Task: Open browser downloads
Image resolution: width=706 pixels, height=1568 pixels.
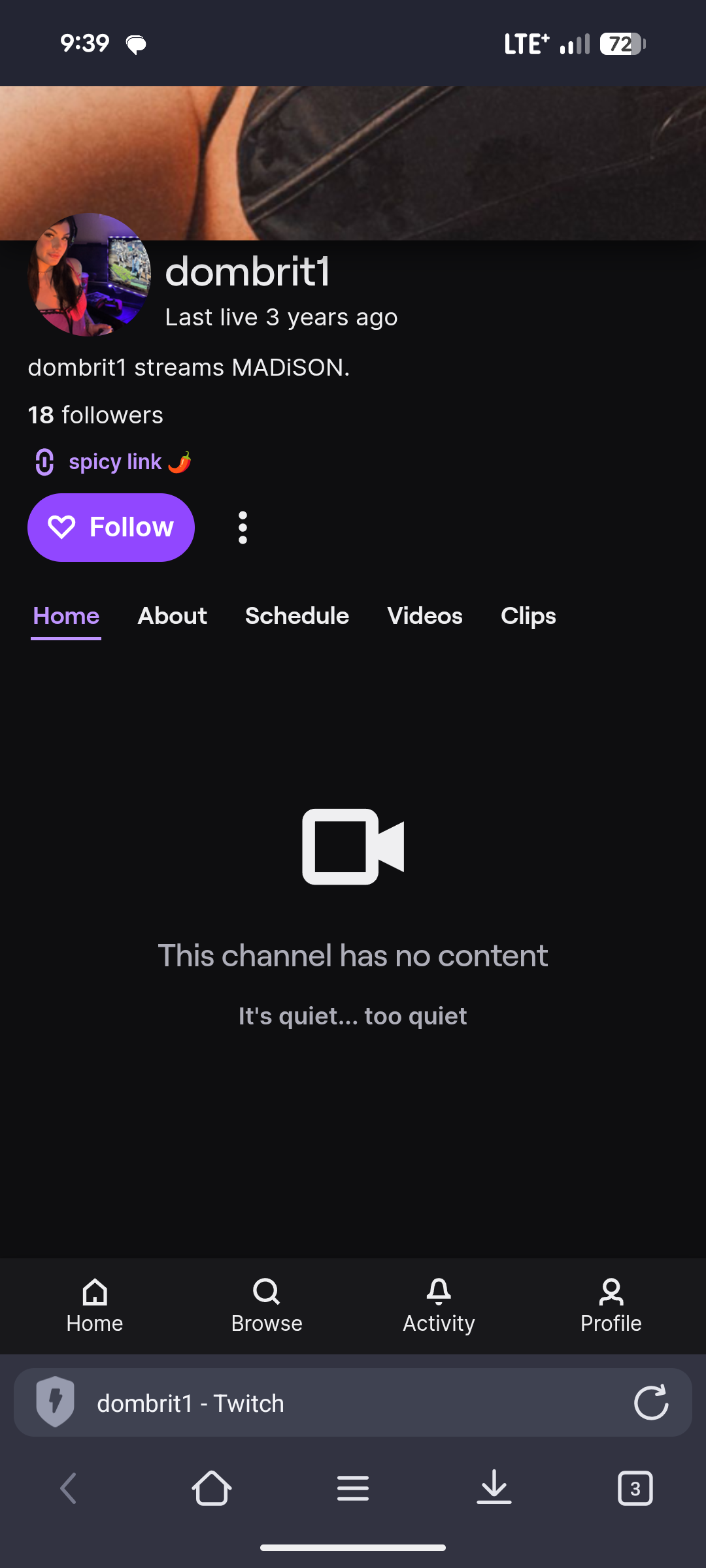Action: [x=494, y=1488]
